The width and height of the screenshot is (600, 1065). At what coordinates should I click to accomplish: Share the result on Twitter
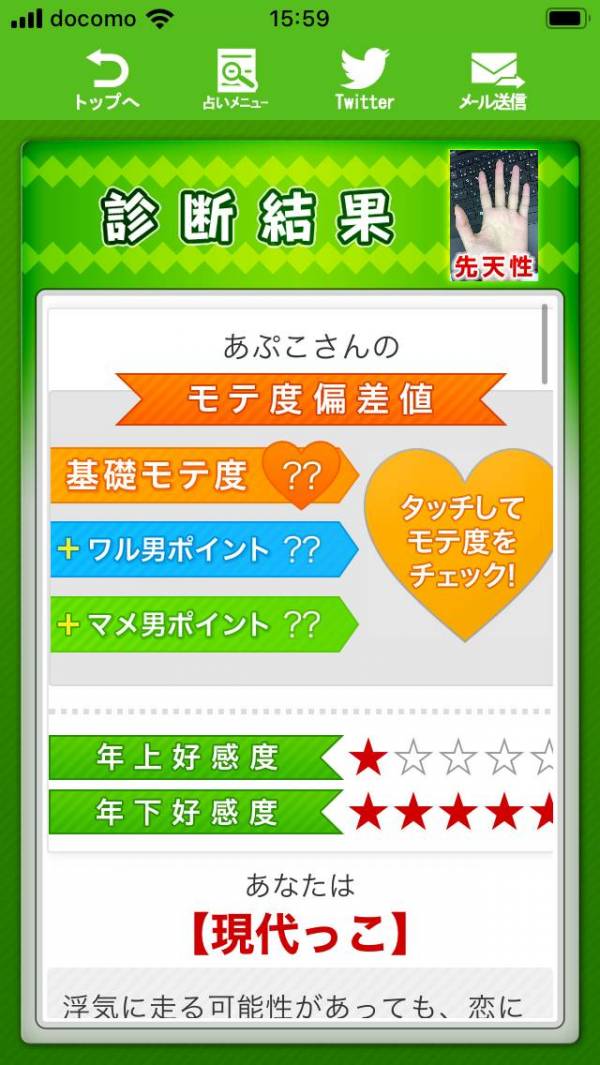click(x=364, y=79)
